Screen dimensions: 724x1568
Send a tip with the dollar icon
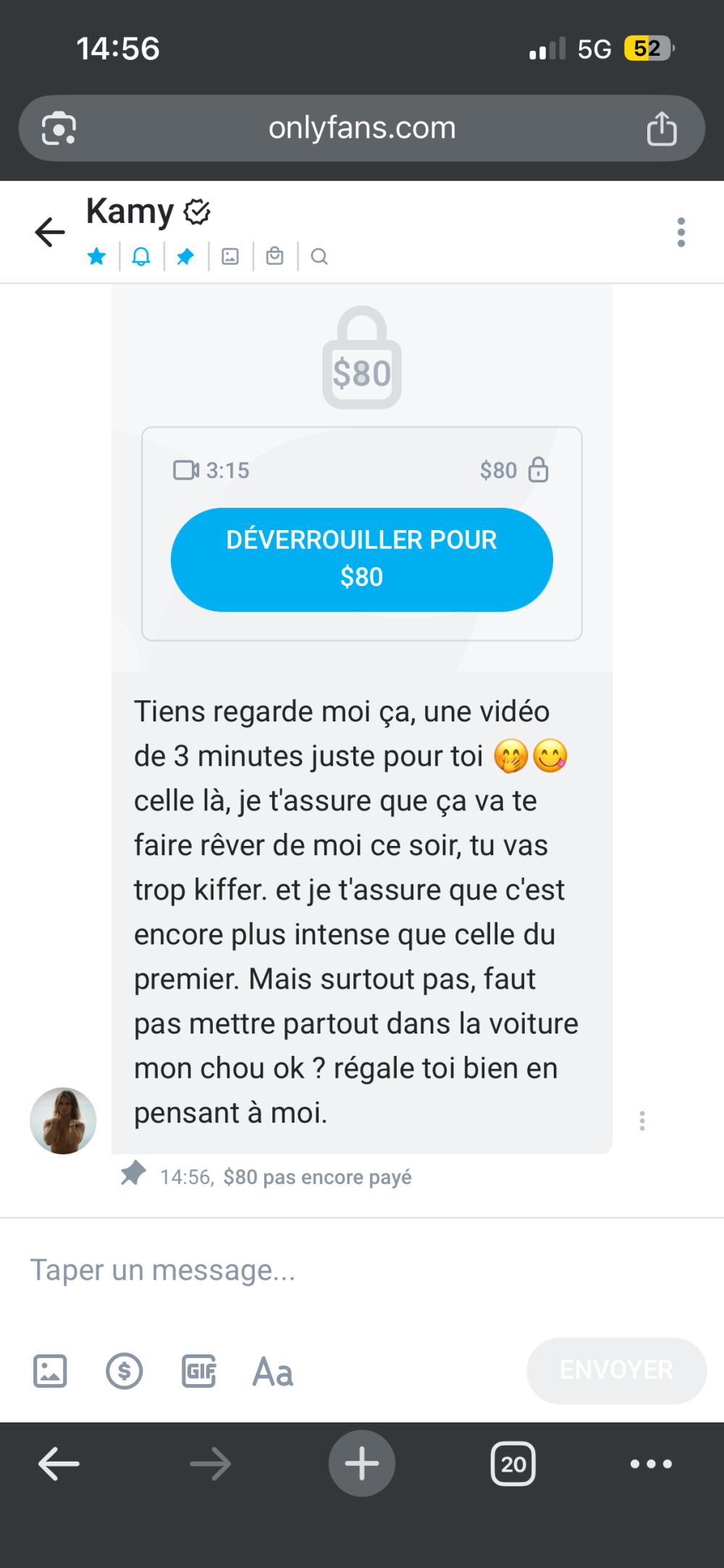tap(125, 1371)
